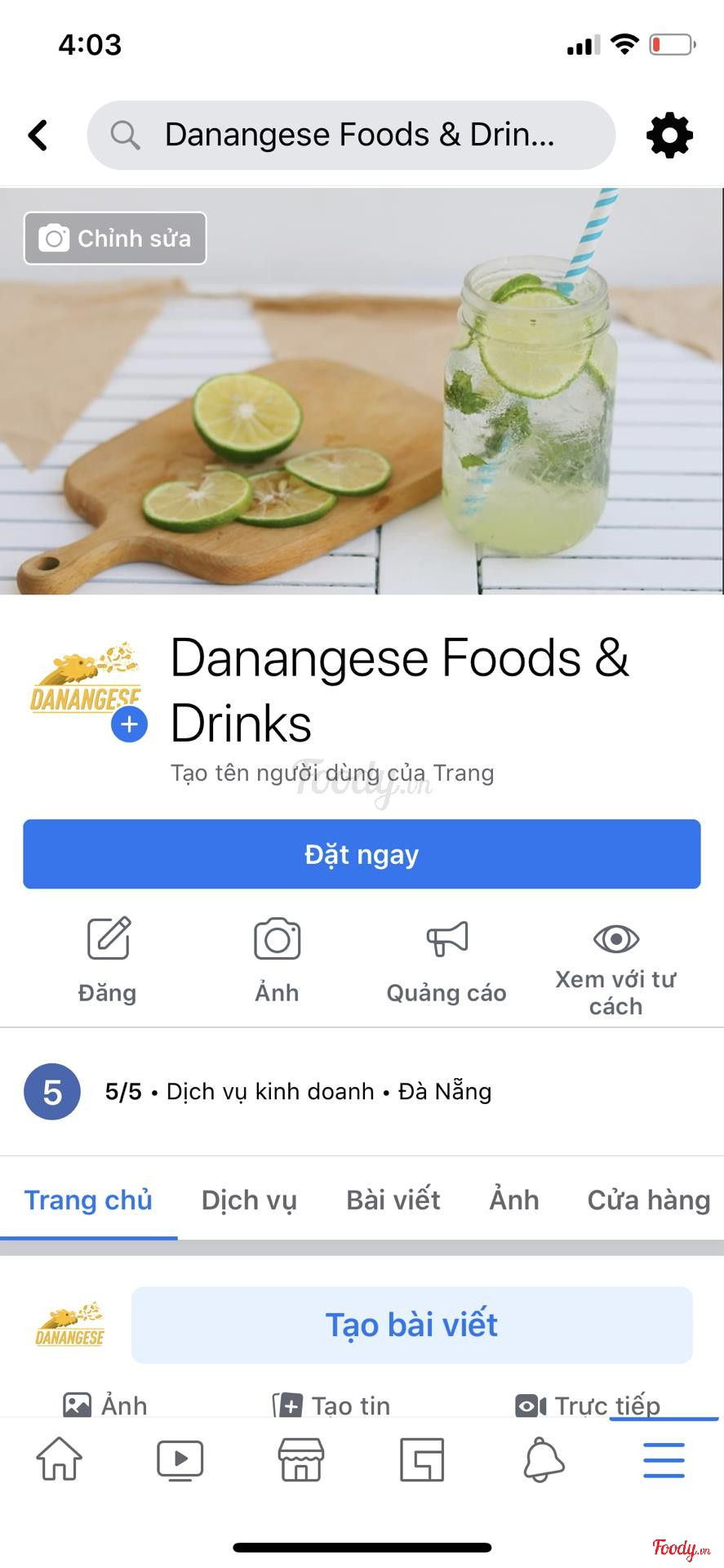Screen dimensions: 724x1568
Task: Open the hamburger menu tab
Action: click(x=664, y=1459)
